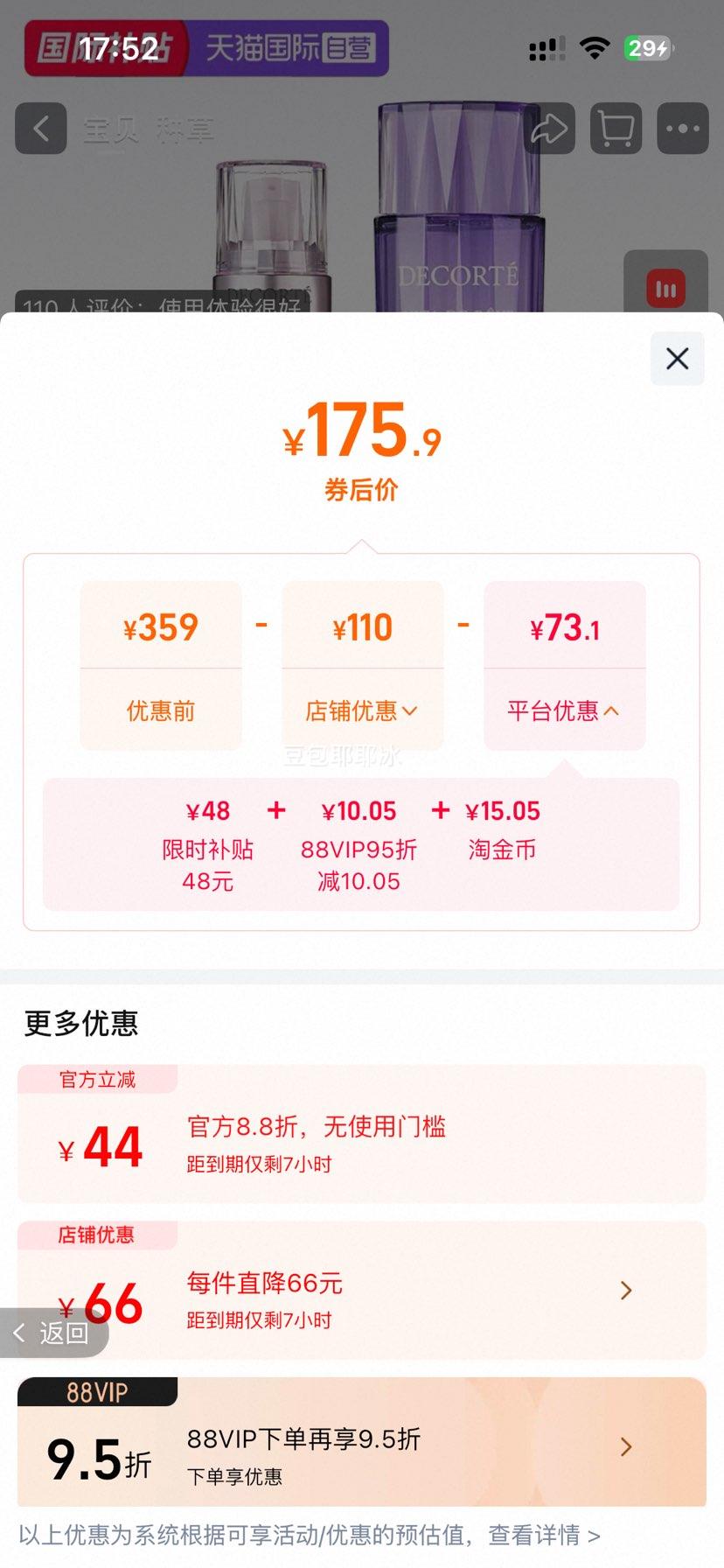Open the red price chart icon
Screen dimensions: 724x1568
coord(666,287)
